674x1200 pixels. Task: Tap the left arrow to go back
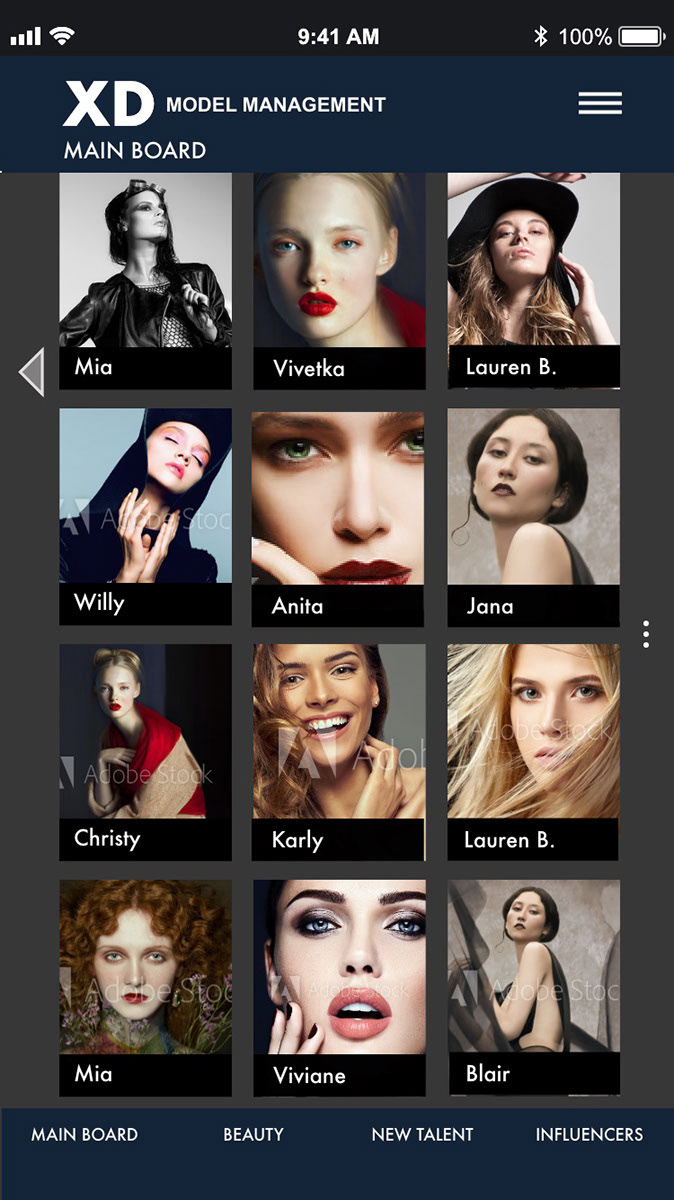click(x=32, y=372)
